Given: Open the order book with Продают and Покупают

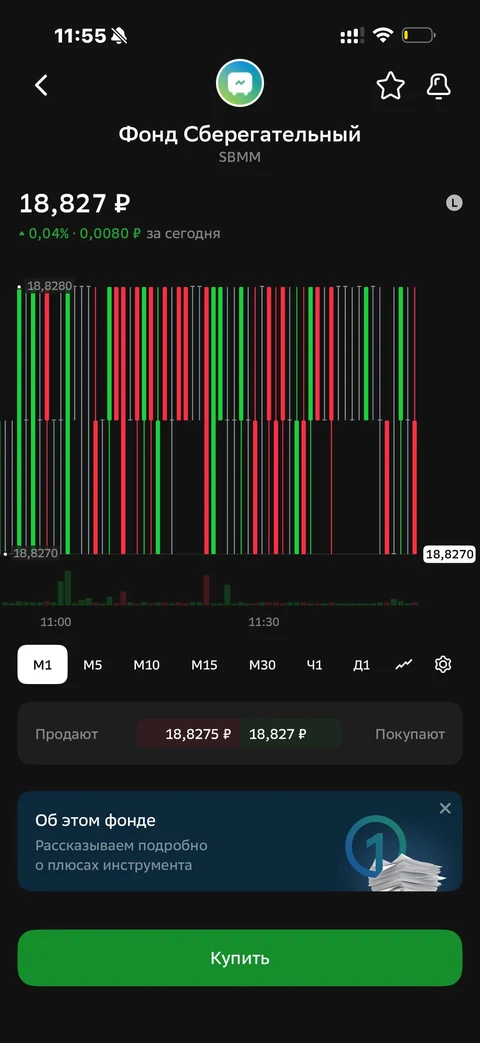Looking at the screenshot, I should click(240, 734).
